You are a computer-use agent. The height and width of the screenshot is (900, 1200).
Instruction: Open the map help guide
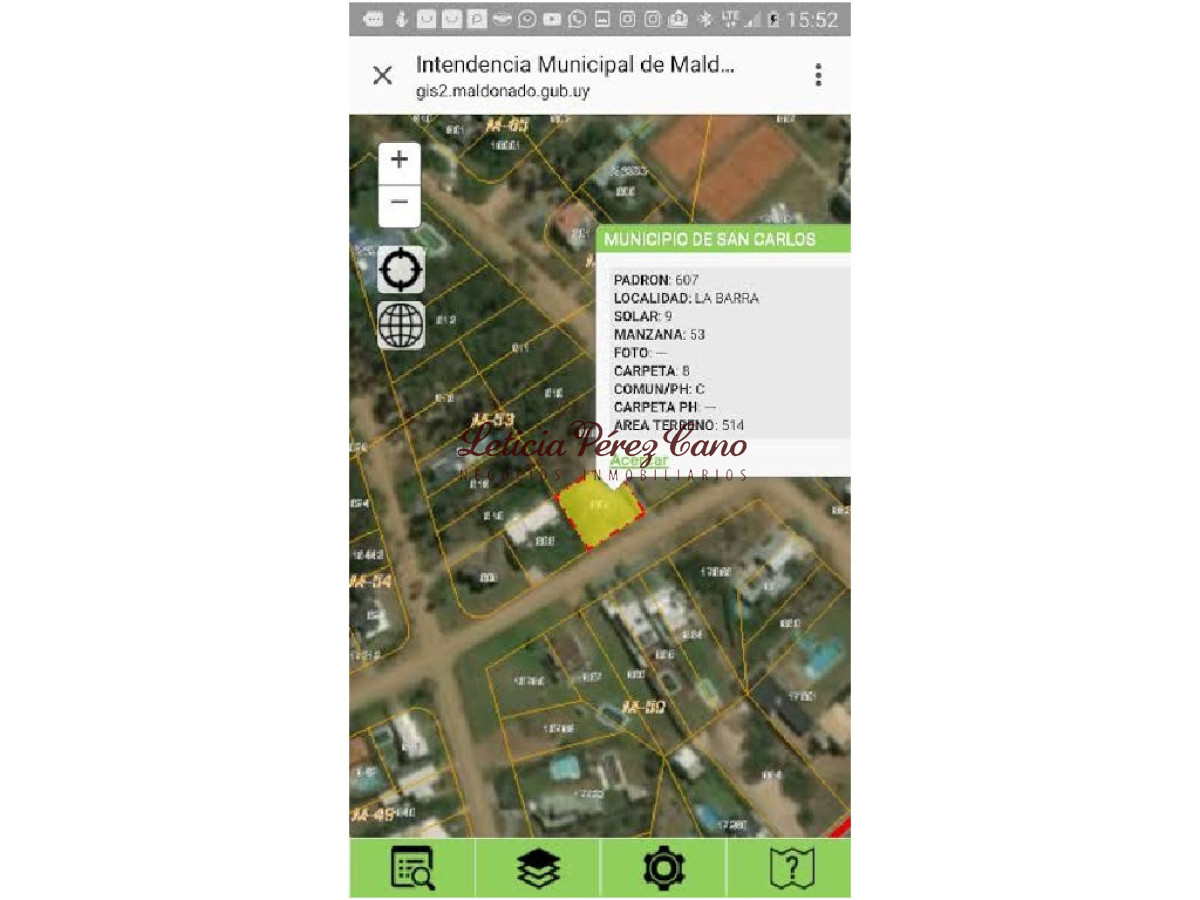coord(791,868)
